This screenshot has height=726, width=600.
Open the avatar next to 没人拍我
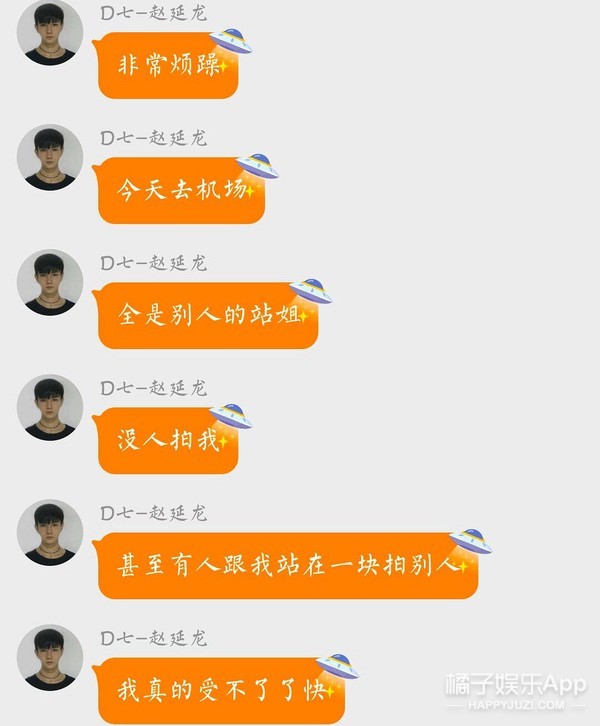click(x=50, y=408)
